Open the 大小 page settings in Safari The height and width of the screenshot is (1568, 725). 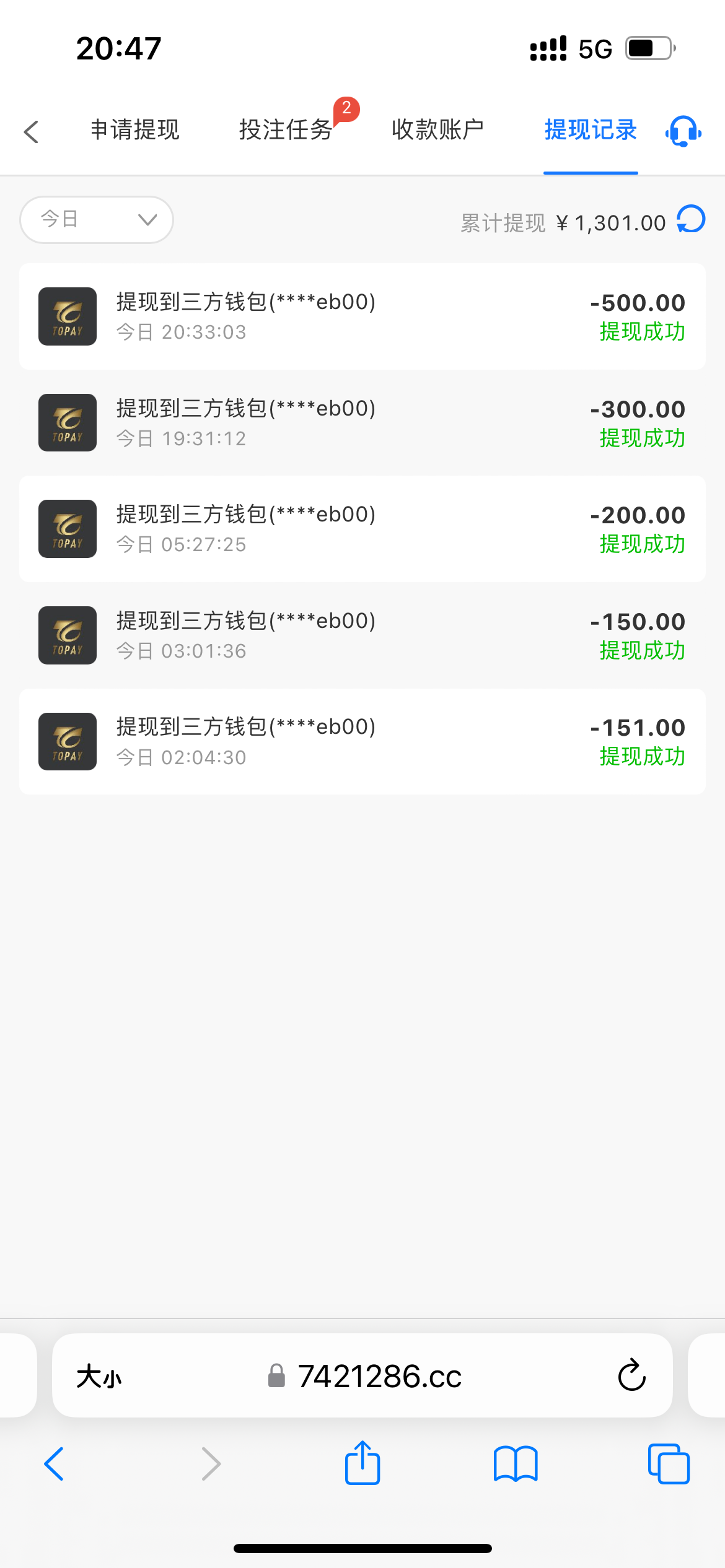point(99,1377)
